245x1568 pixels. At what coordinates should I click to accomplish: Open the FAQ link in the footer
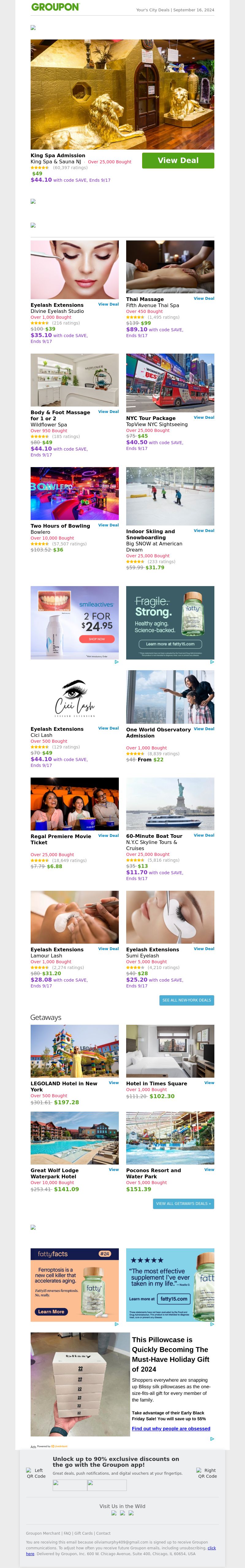pos(68,1533)
